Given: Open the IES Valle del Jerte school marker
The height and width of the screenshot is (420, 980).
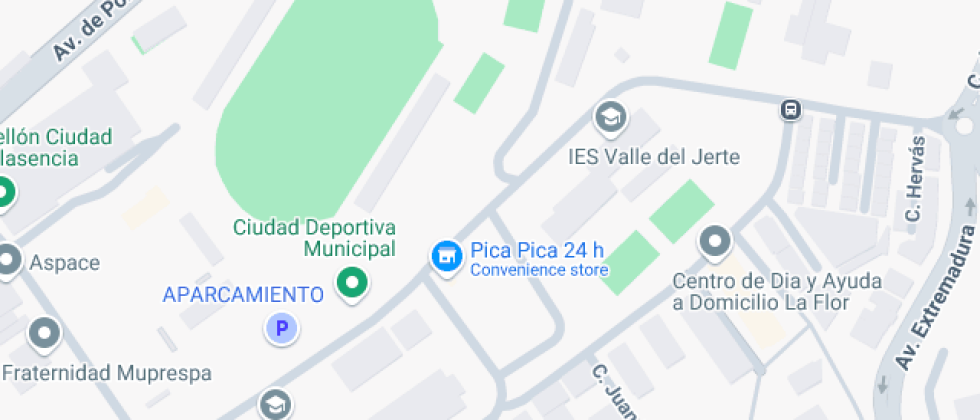Looking at the screenshot, I should click(x=607, y=119).
